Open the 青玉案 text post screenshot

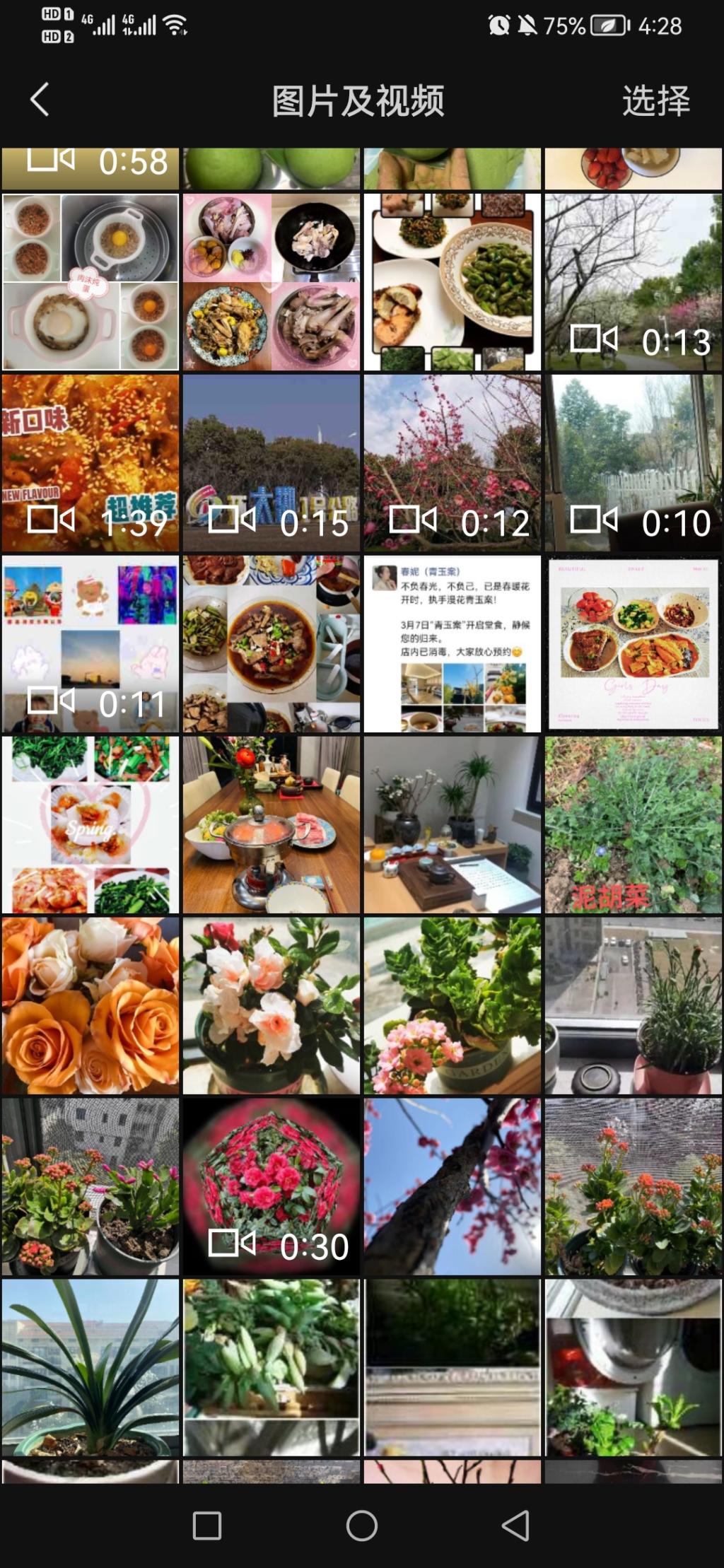[x=452, y=644]
